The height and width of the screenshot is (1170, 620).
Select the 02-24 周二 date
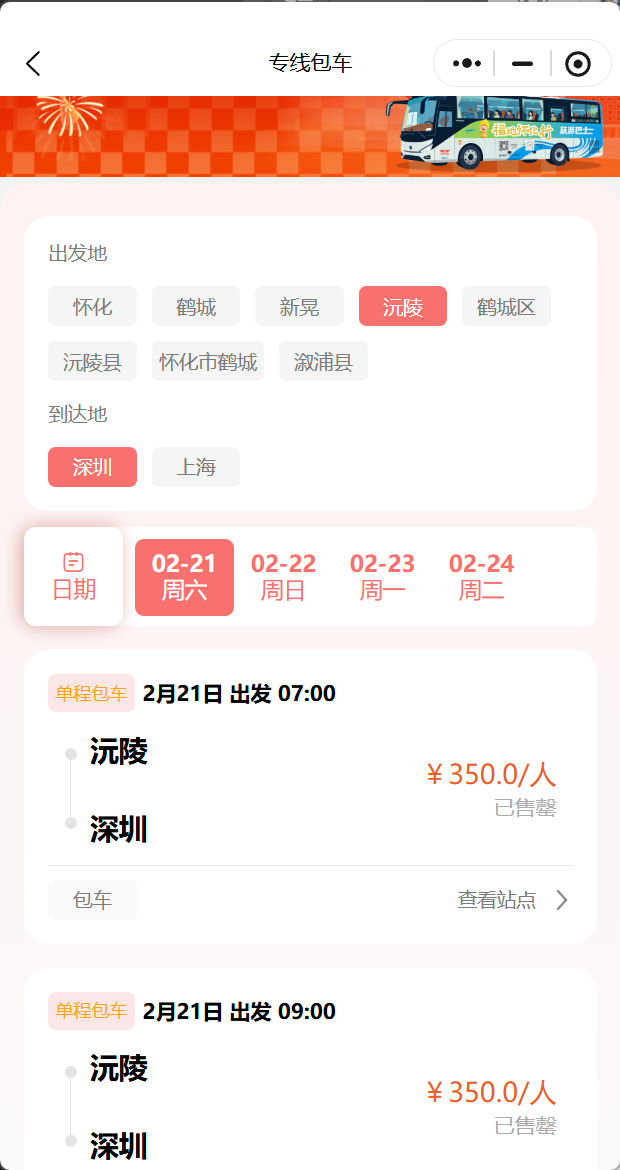(x=481, y=577)
